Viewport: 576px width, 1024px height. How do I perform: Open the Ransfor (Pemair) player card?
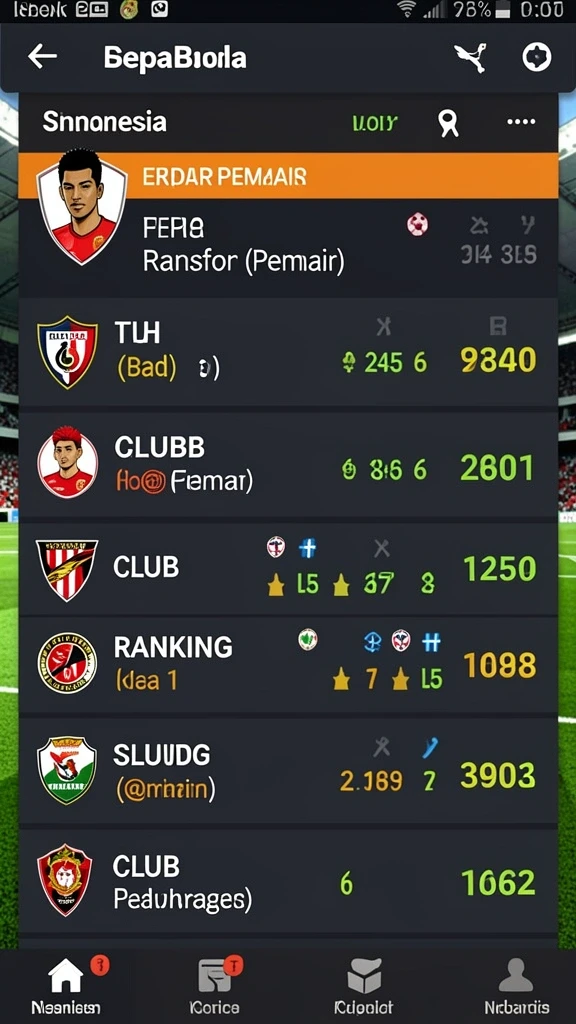288,224
